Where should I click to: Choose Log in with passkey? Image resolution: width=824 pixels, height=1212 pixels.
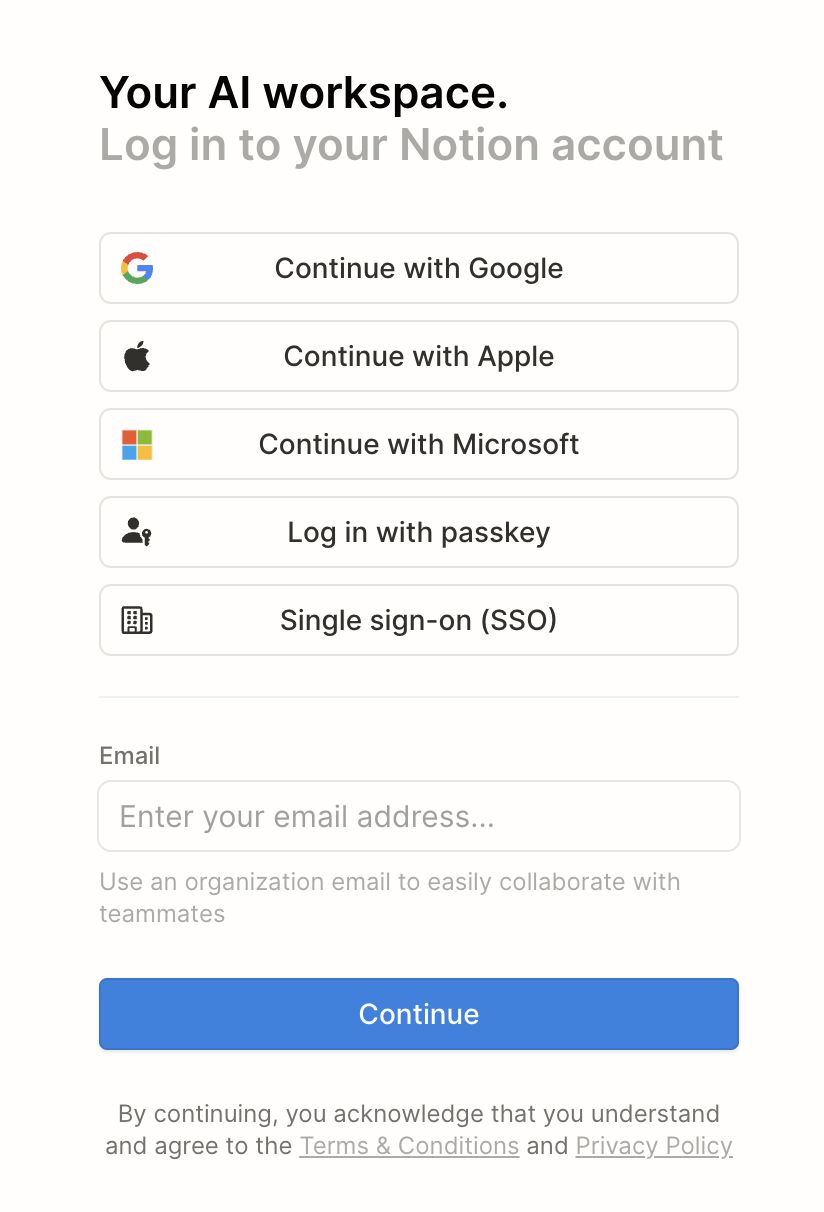tap(418, 531)
